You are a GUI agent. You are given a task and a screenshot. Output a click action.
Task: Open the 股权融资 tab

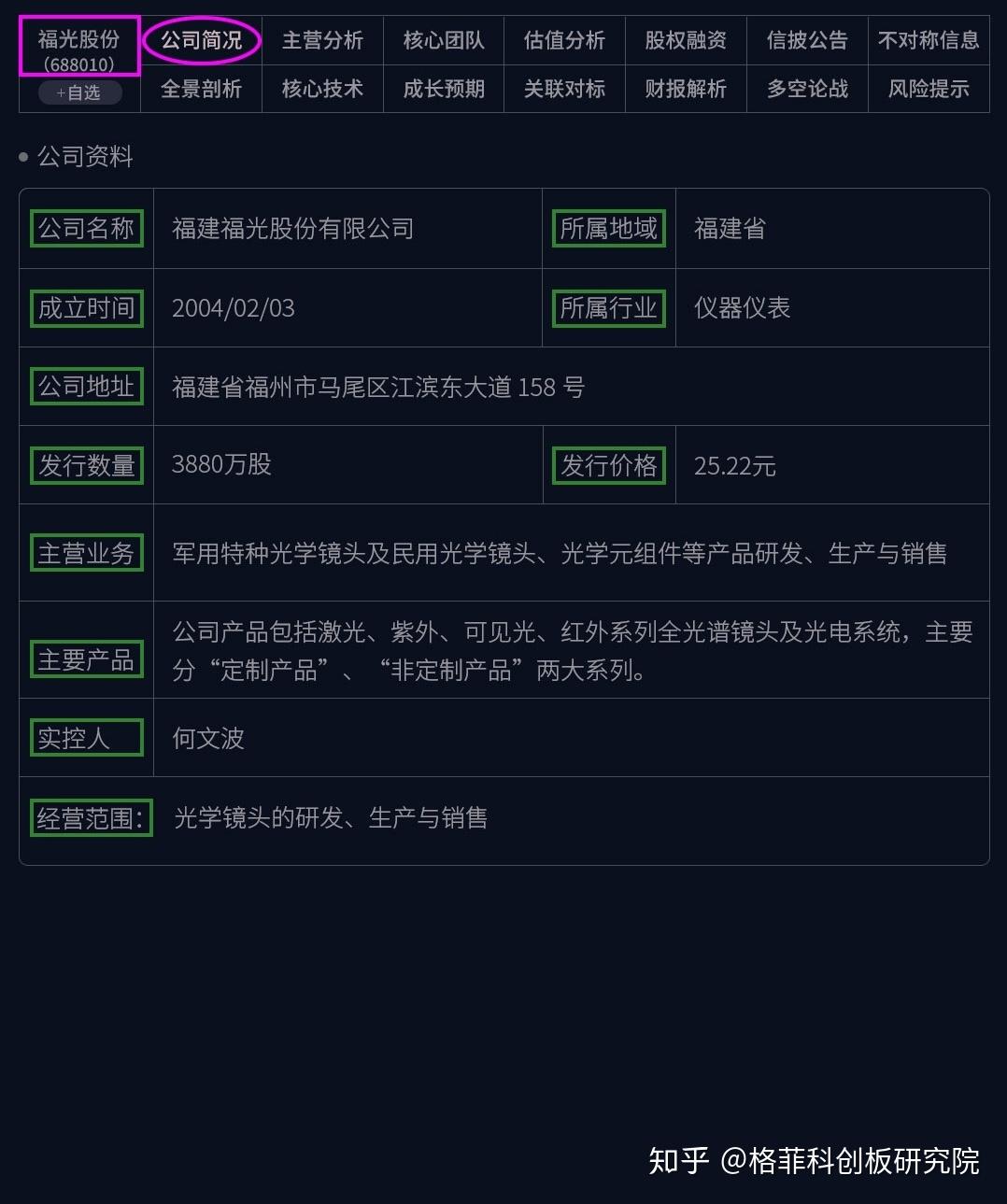[686, 40]
